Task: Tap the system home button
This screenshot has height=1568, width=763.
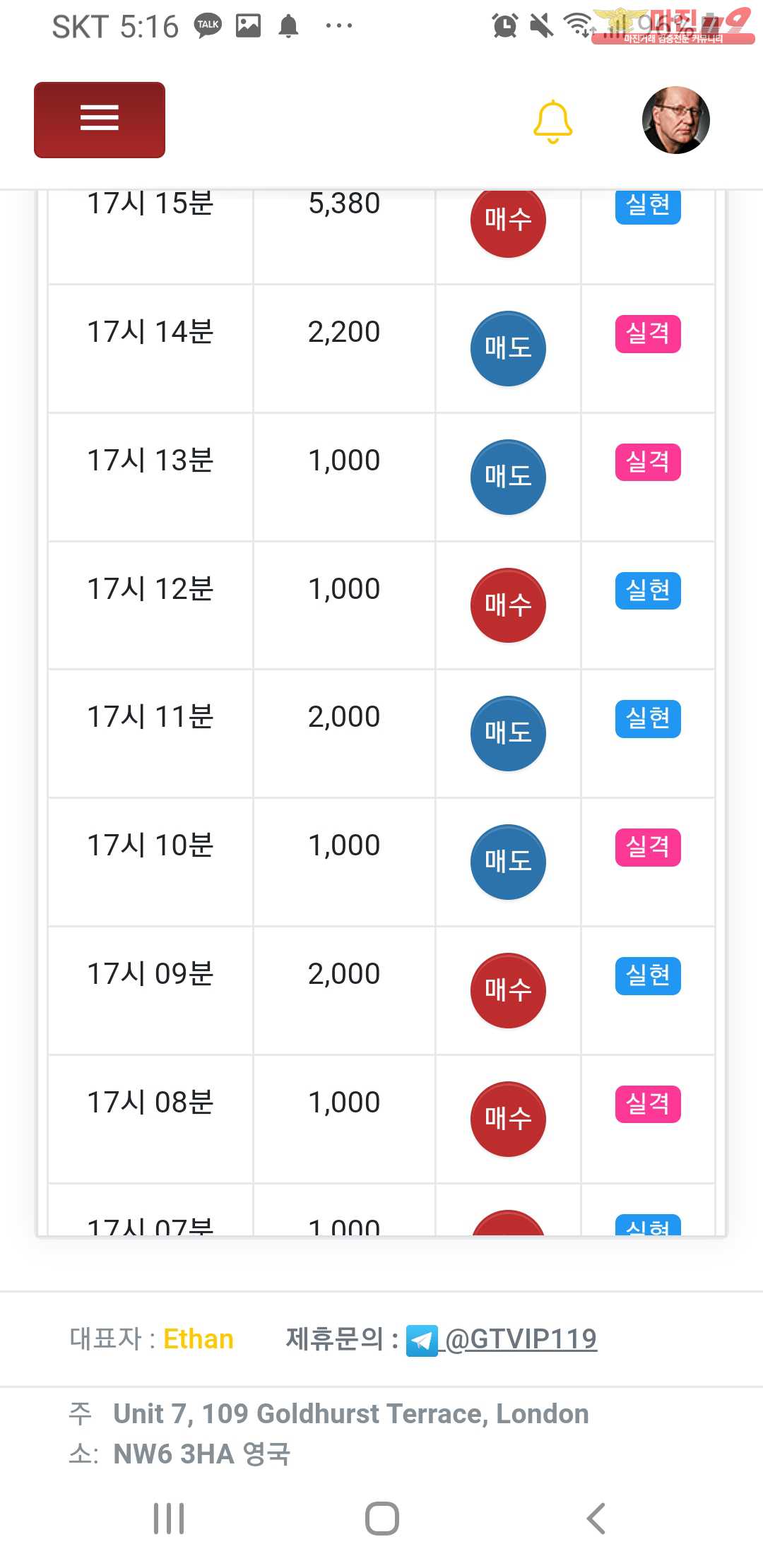Action: (381, 1519)
